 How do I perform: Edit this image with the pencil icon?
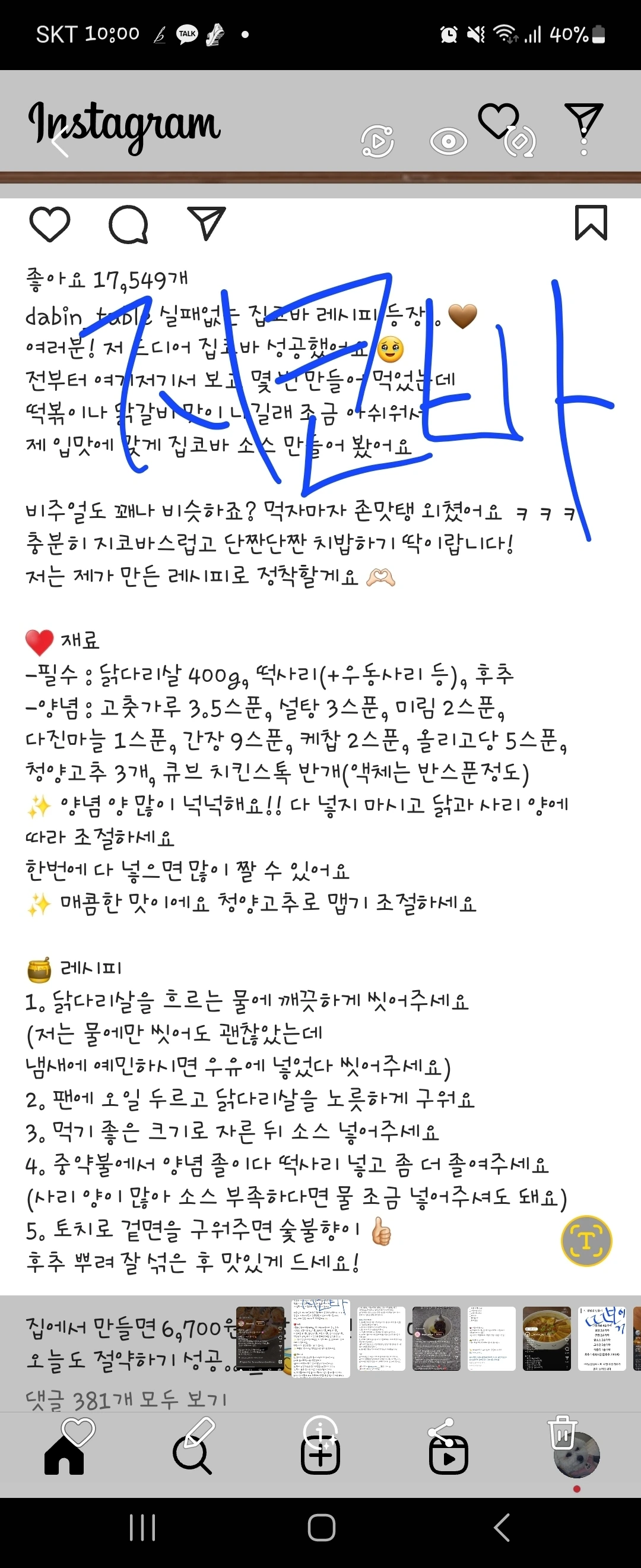(x=199, y=1432)
